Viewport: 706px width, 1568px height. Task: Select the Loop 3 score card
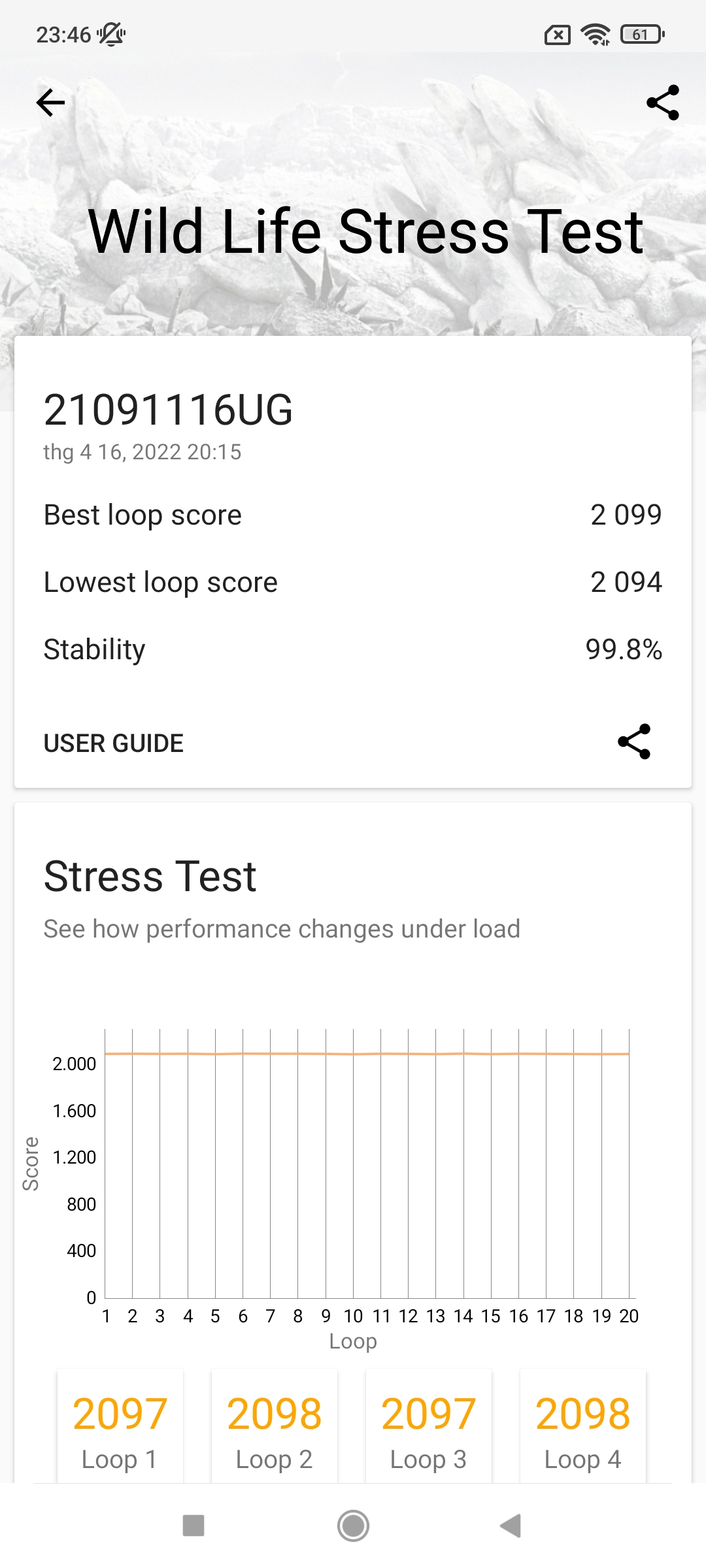click(x=429, y=1427)
